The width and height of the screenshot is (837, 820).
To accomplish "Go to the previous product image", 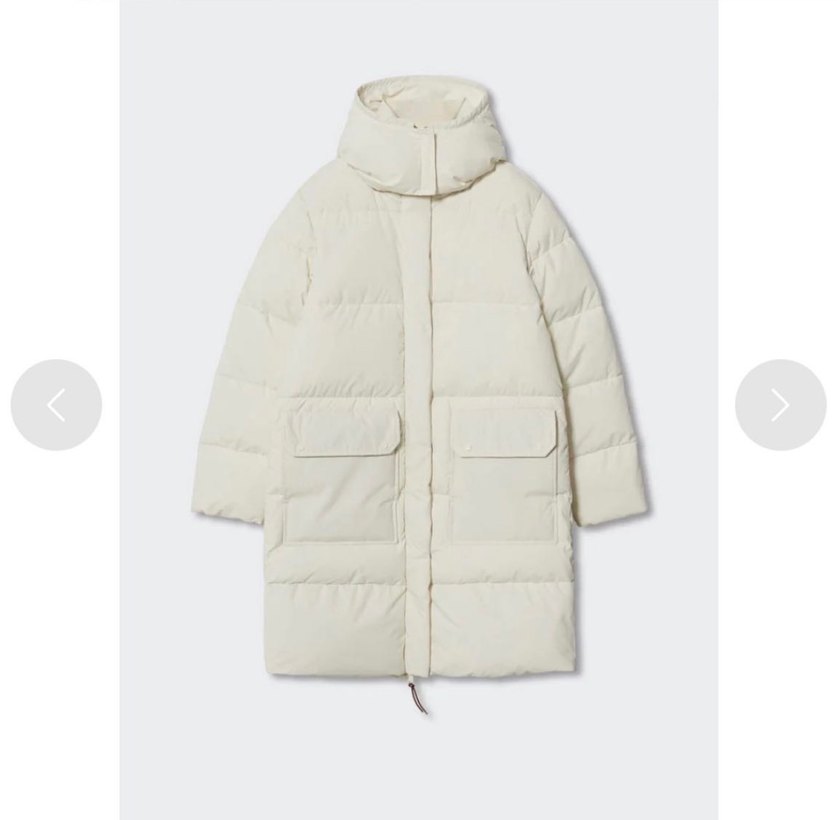I will click(x=56, y=405).
